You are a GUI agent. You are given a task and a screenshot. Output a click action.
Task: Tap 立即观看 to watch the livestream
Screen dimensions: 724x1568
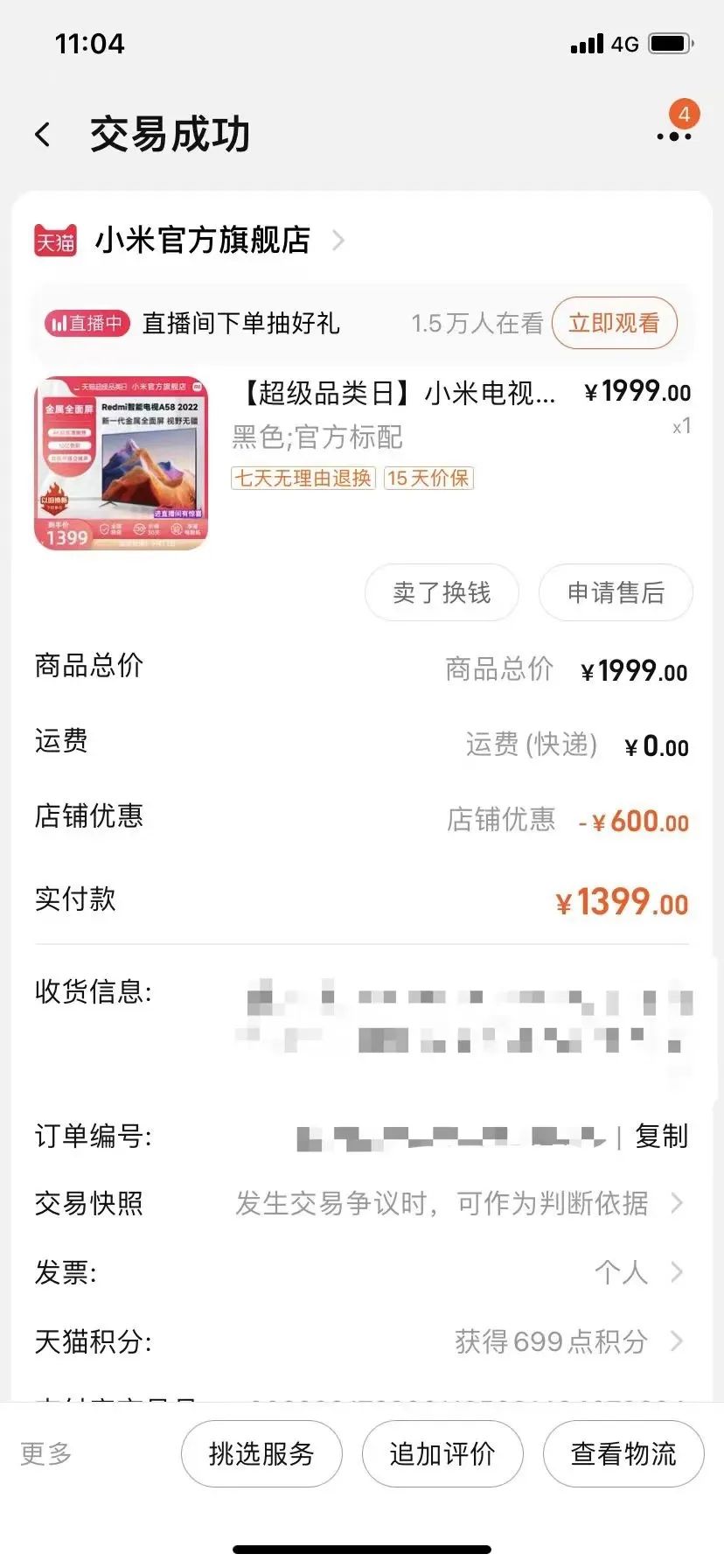pos(614,323)
